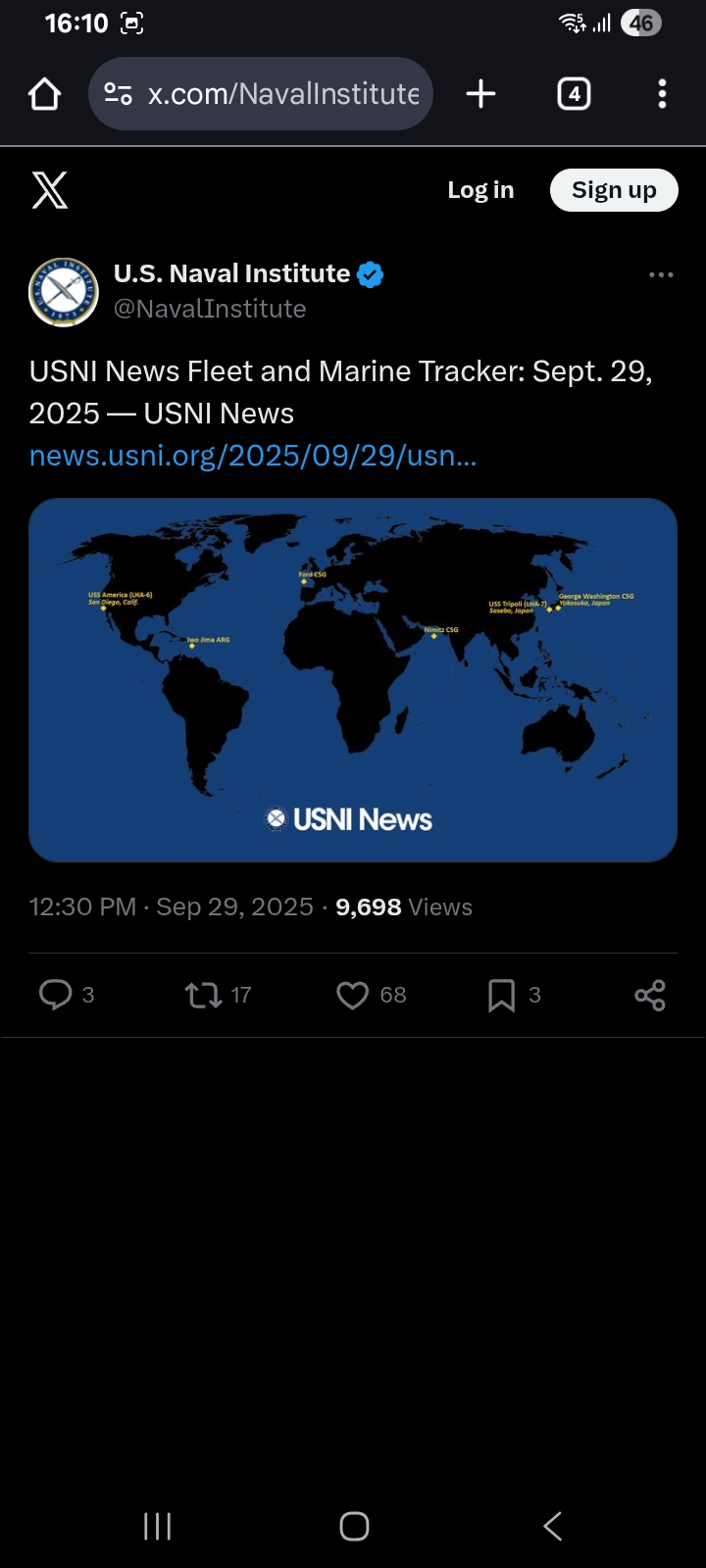The height and width of the screenshot is (1568, 706).
Task: Open the post's three-dot more menu
Action: pyautogui.click(x=661, y=275)
